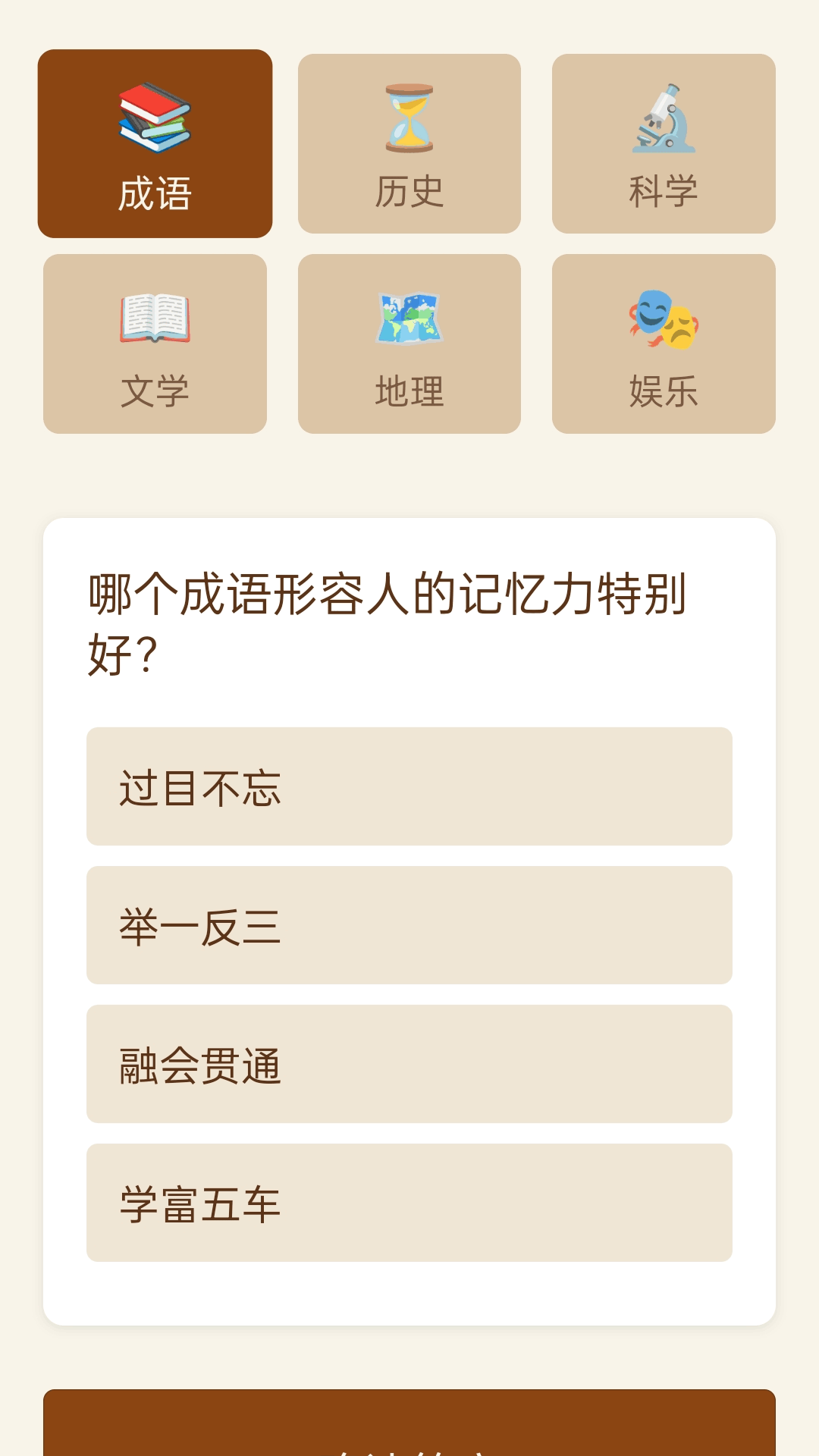
Task: Switch to the 娱乐 category
Action: [664, 344]
